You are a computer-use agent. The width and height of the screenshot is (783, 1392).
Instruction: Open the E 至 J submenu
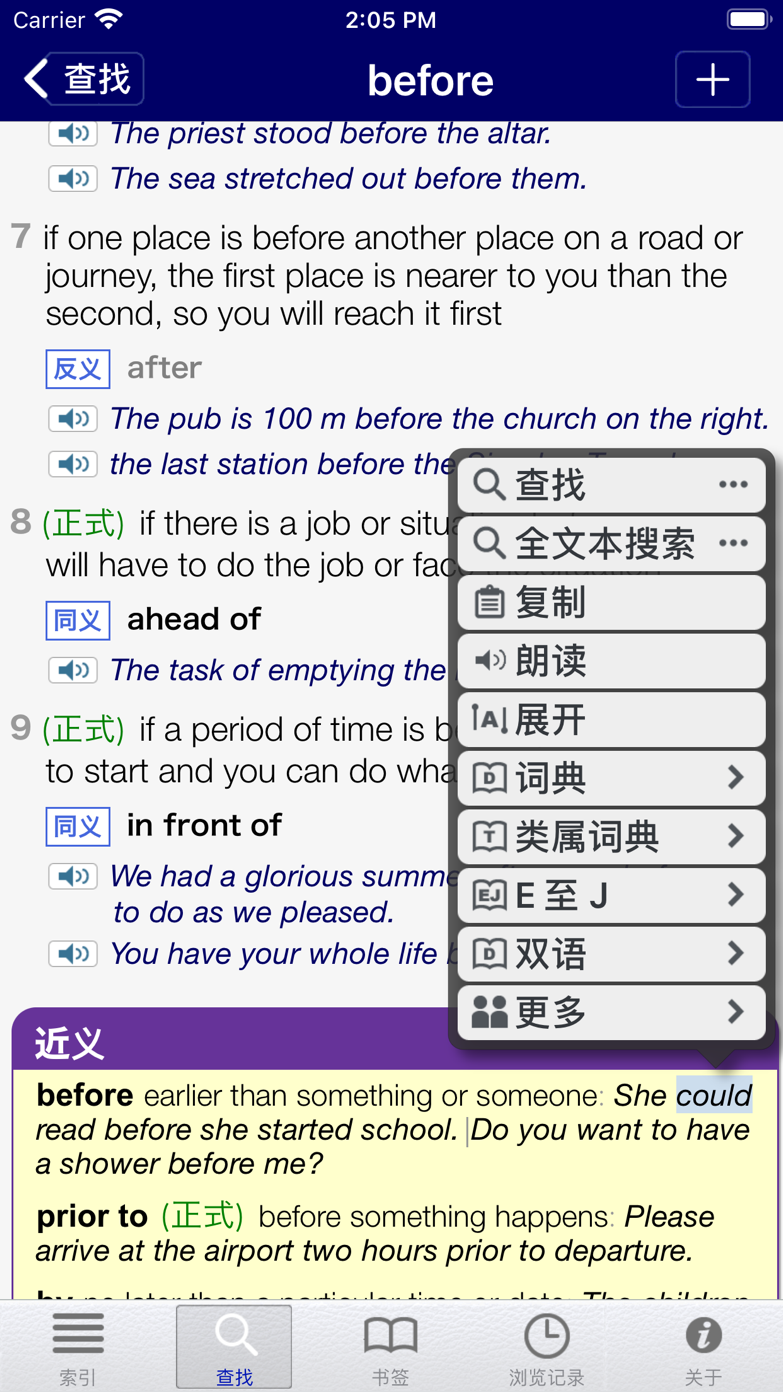click(610, 895)
